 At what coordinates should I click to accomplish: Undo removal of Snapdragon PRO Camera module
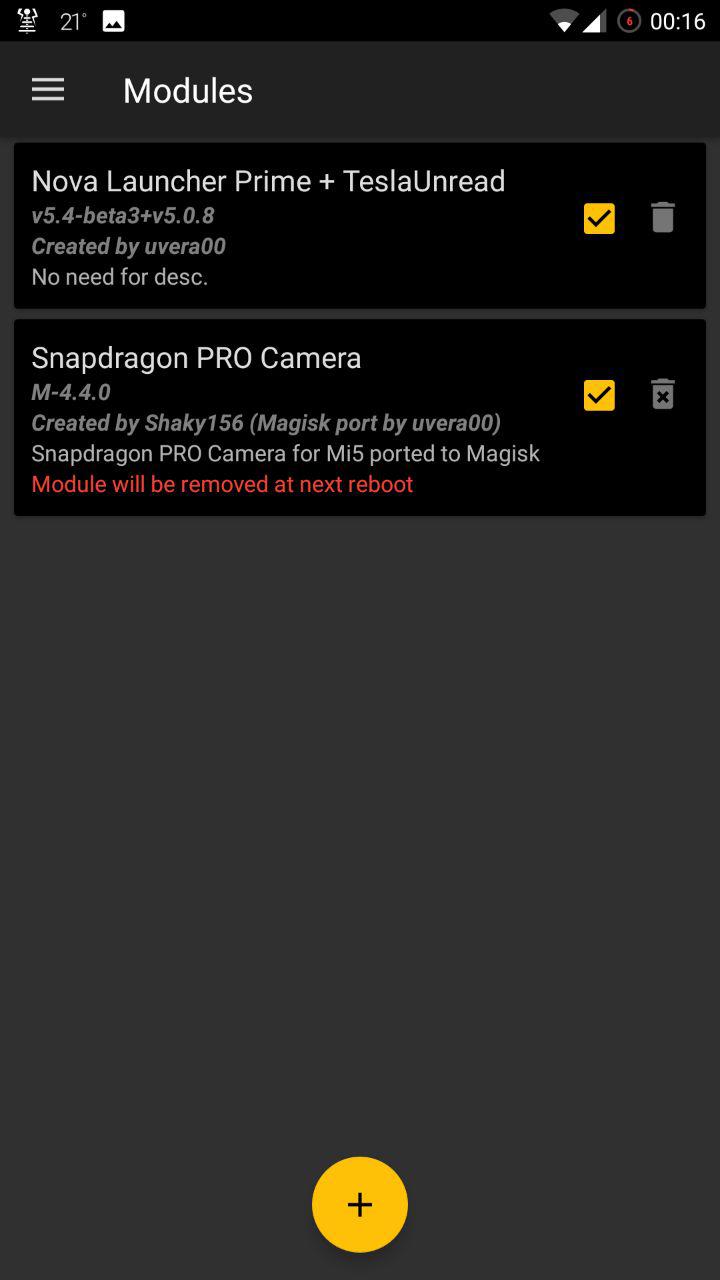tap(663, 395)
